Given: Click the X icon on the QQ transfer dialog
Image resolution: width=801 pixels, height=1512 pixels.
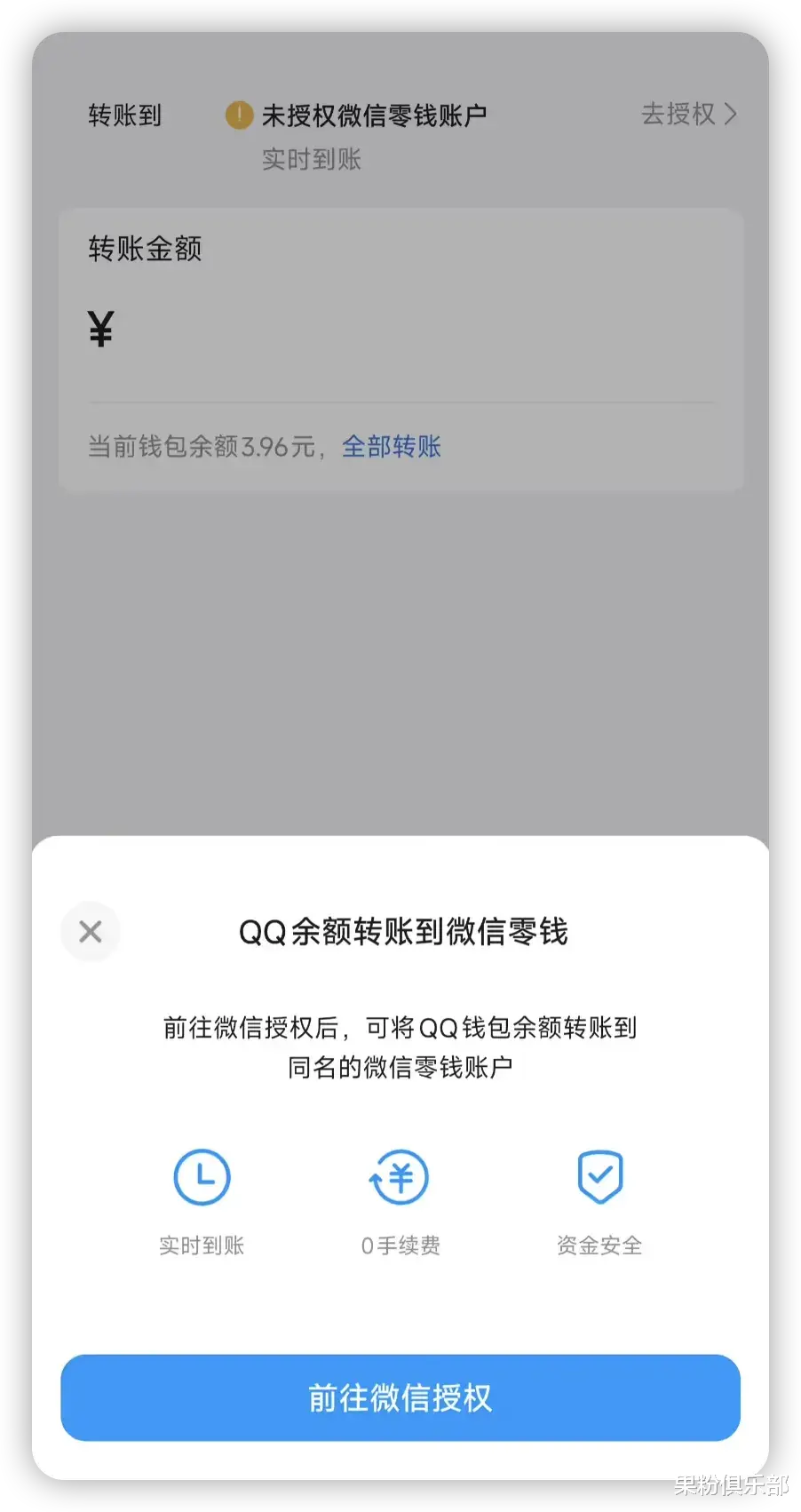Looking at the screenshot, I should click(90, 931).
